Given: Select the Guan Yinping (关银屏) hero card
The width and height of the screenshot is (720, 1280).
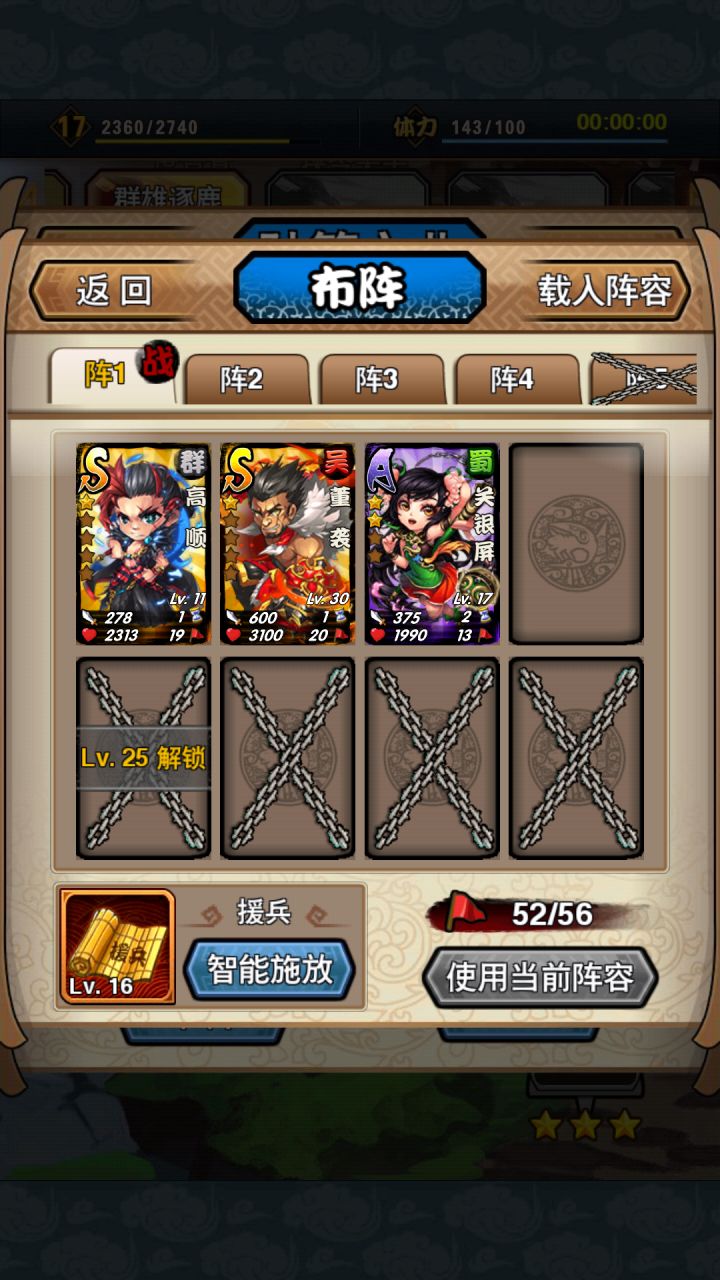Looking at the screenshot, I should coord(431,540).
